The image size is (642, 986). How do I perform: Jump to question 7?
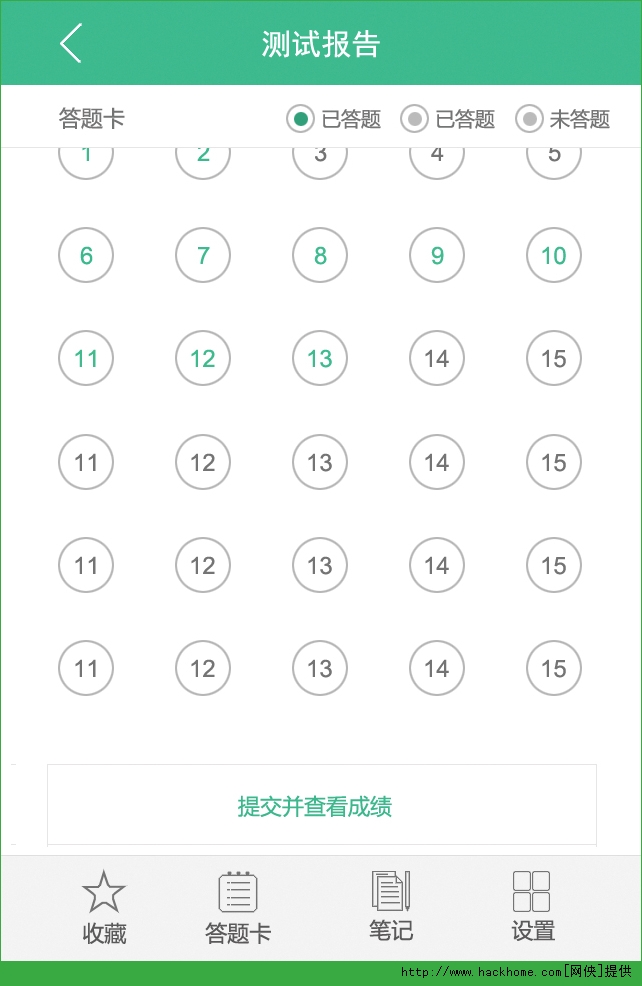pos(203,255)
